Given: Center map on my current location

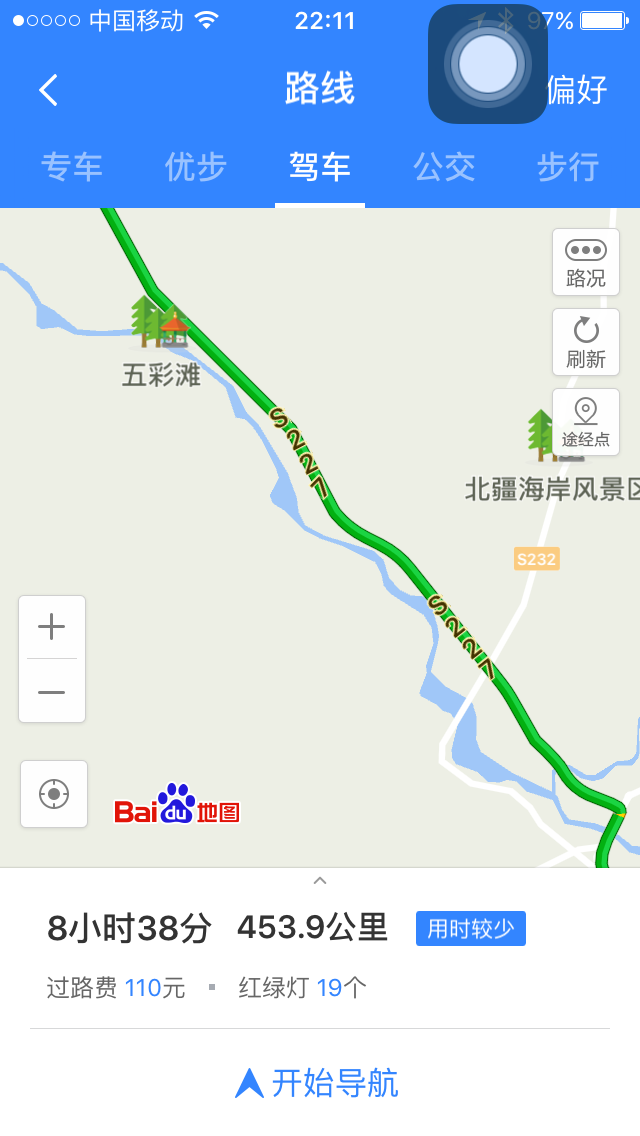Looking at the screenshot, I should [54, 794].
